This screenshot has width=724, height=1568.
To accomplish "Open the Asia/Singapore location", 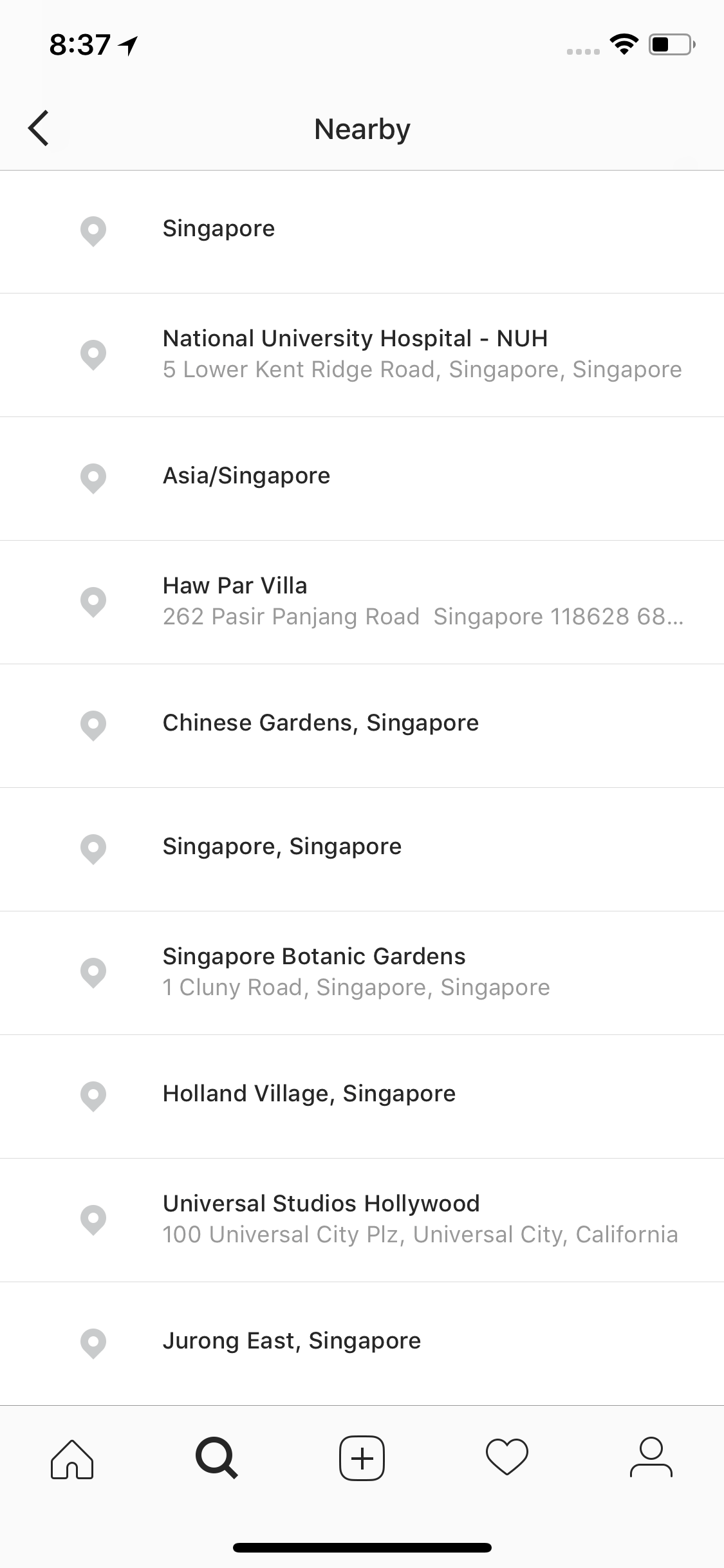I will point(362,478).
